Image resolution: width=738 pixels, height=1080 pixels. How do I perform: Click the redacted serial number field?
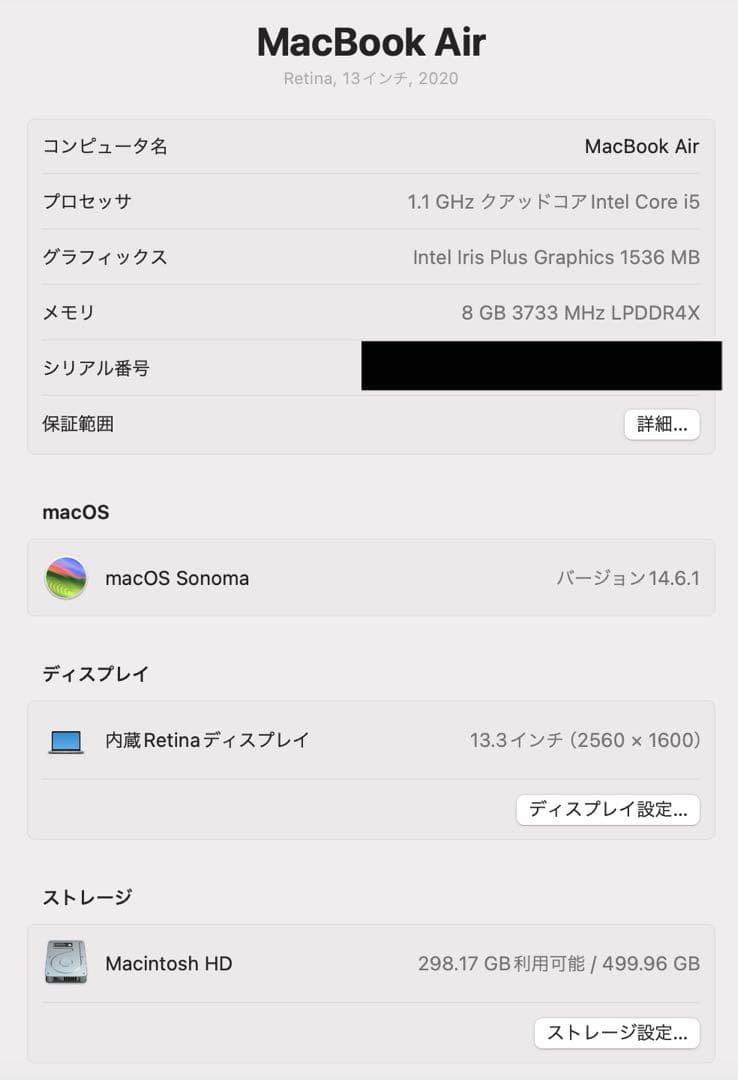coord(540,366)
